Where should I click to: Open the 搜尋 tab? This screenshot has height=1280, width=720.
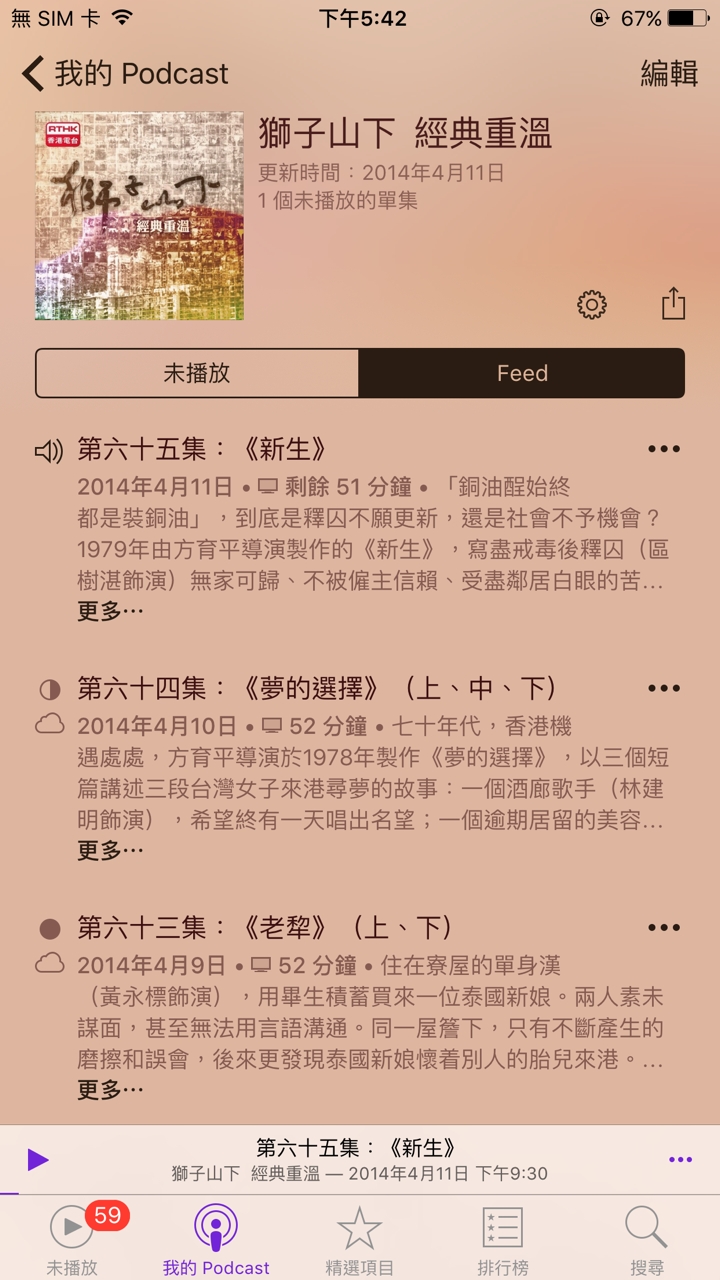tap(646, 1240)
